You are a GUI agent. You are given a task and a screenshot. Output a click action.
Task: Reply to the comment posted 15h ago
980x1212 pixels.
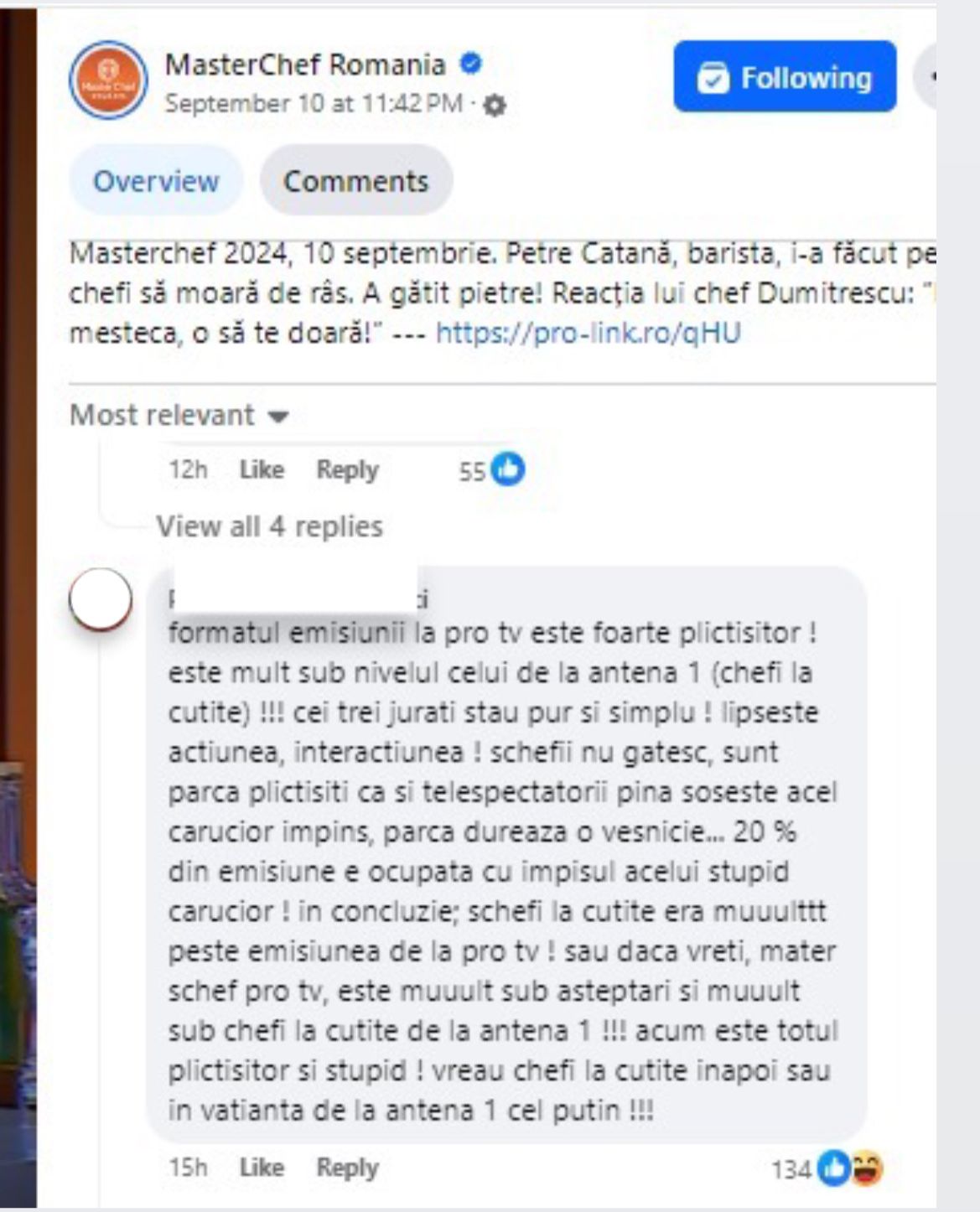347,1168
